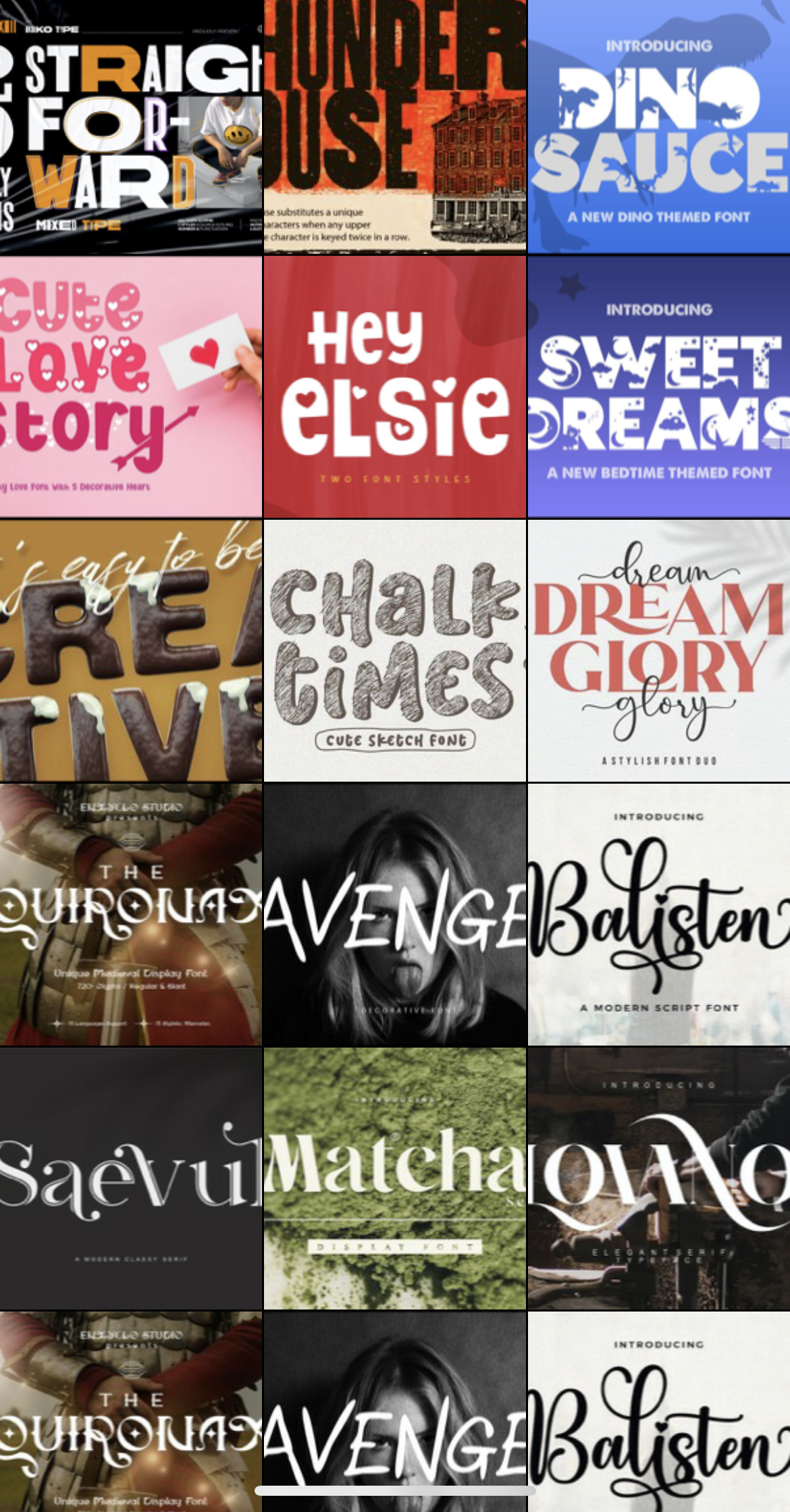View the chocolate Creative font tile
The image size is (790, 1512).
tap(131, 651)
